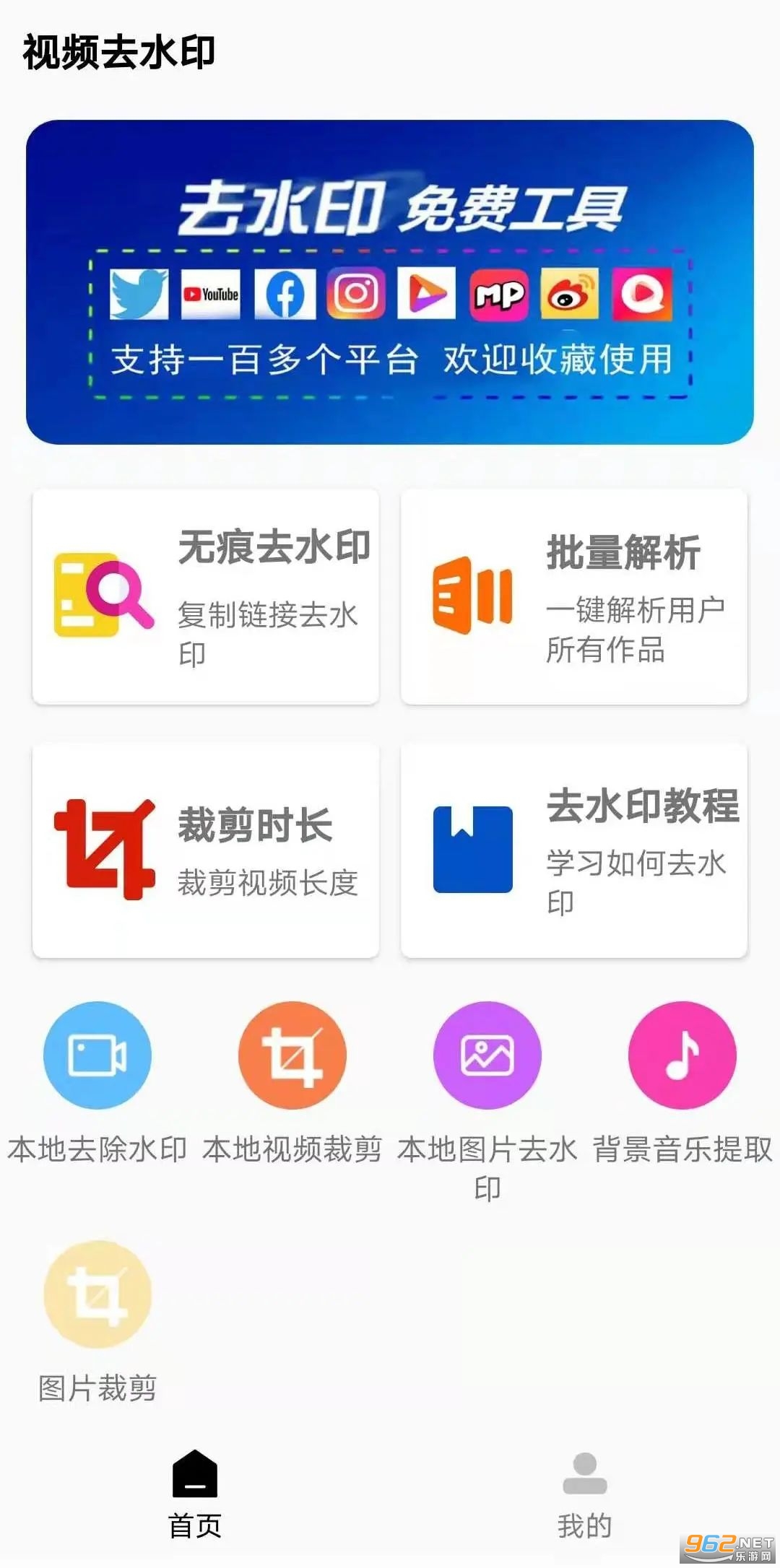Switch to the 首页 tab
This screenshot has height=1568, width=780.
click(195, 1494)
